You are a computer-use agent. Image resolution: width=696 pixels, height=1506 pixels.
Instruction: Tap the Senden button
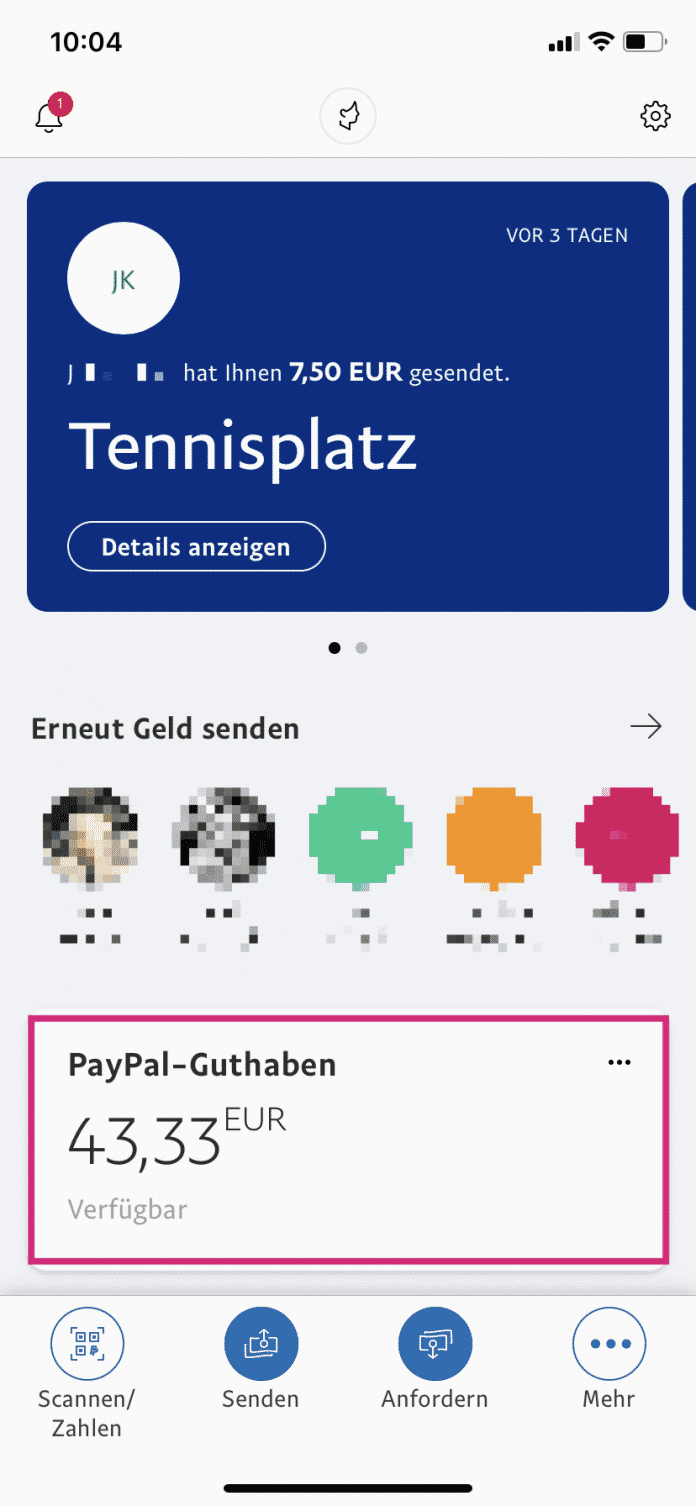coord(261,1345)
